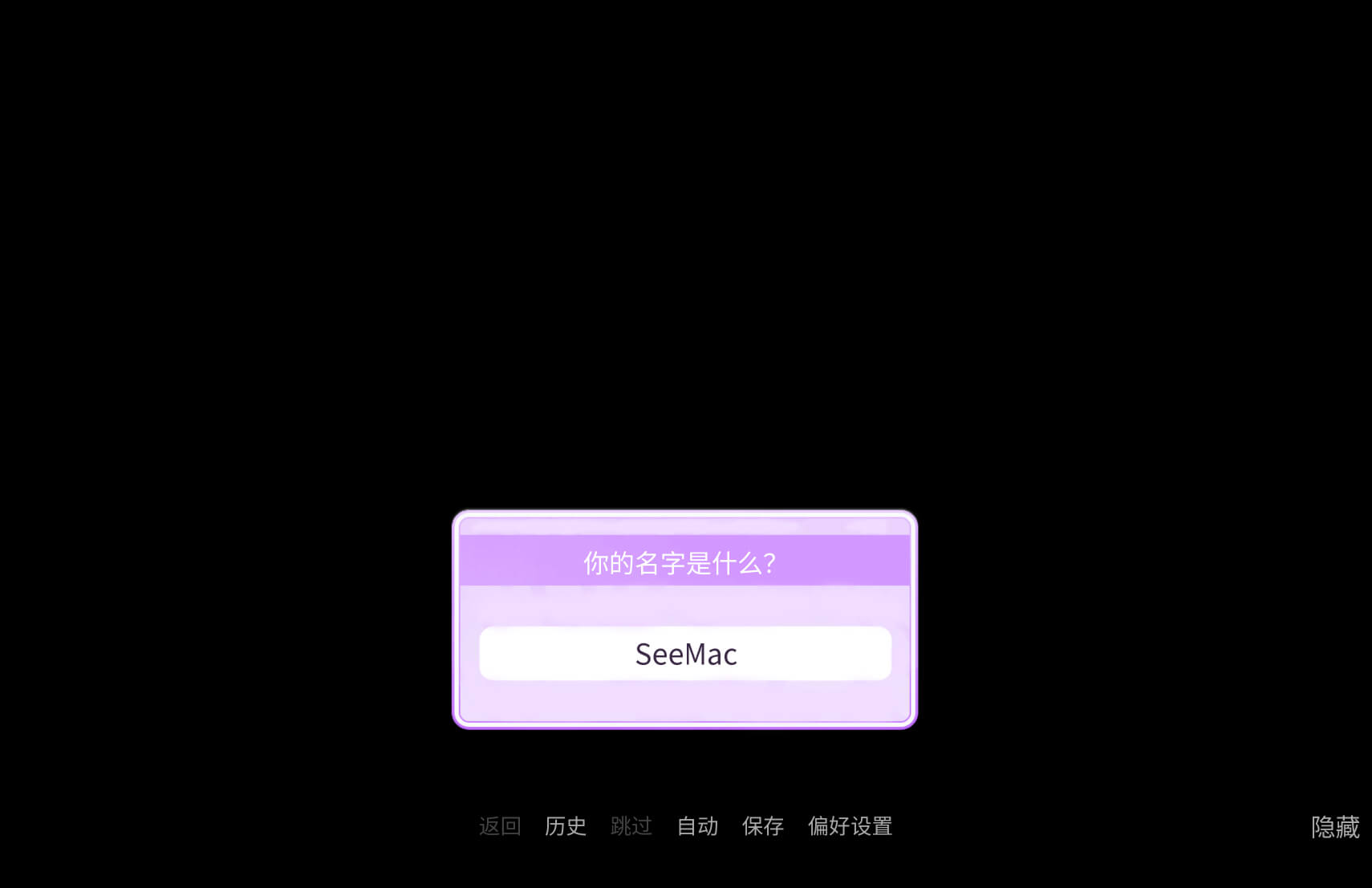Tap 跳过 to skip dialogue
Image resolution: width=1372 pixels, height=888 pixels.
pyautogui.click(x=631, y=826)
